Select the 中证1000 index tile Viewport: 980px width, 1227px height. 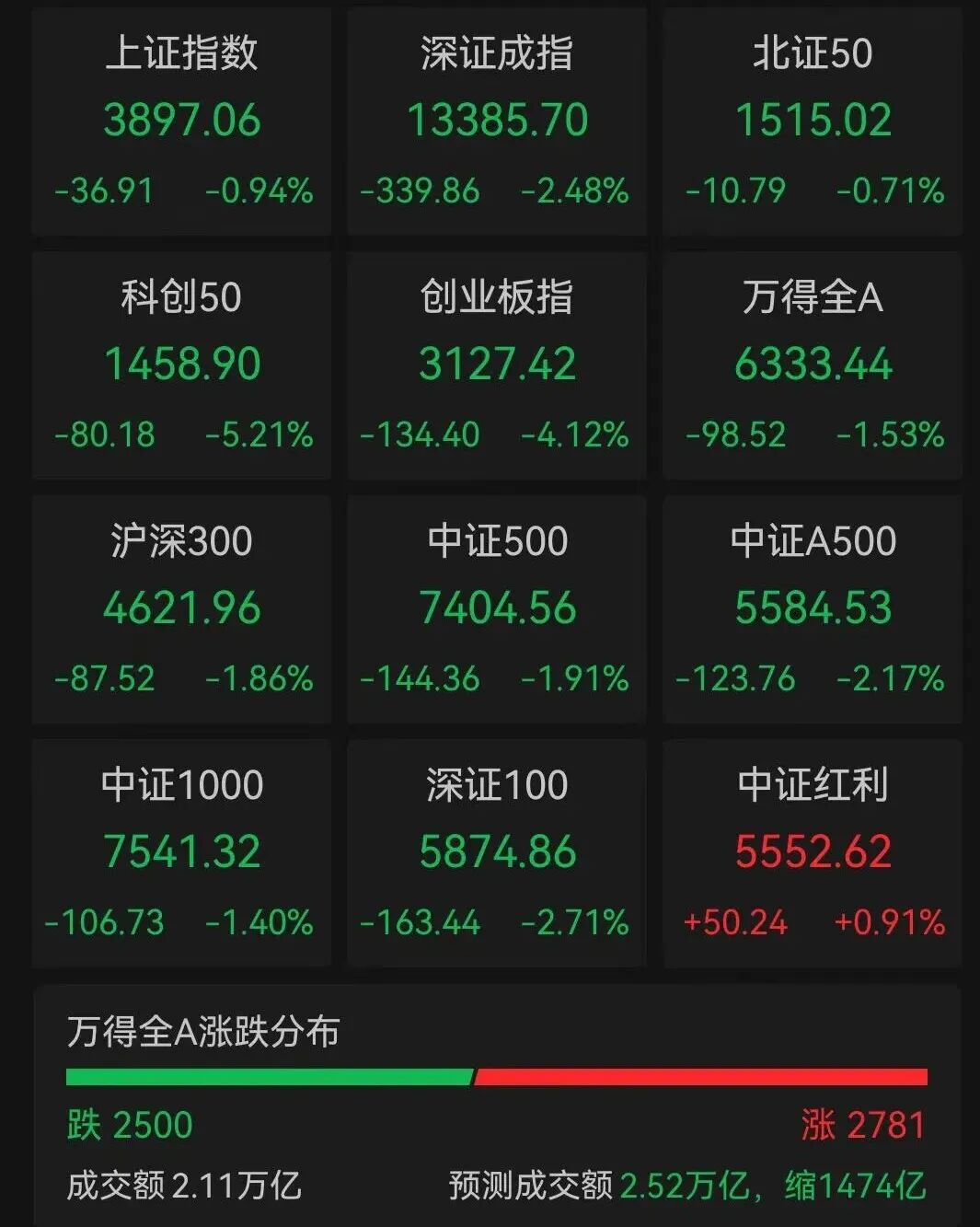tap(181, 852)
